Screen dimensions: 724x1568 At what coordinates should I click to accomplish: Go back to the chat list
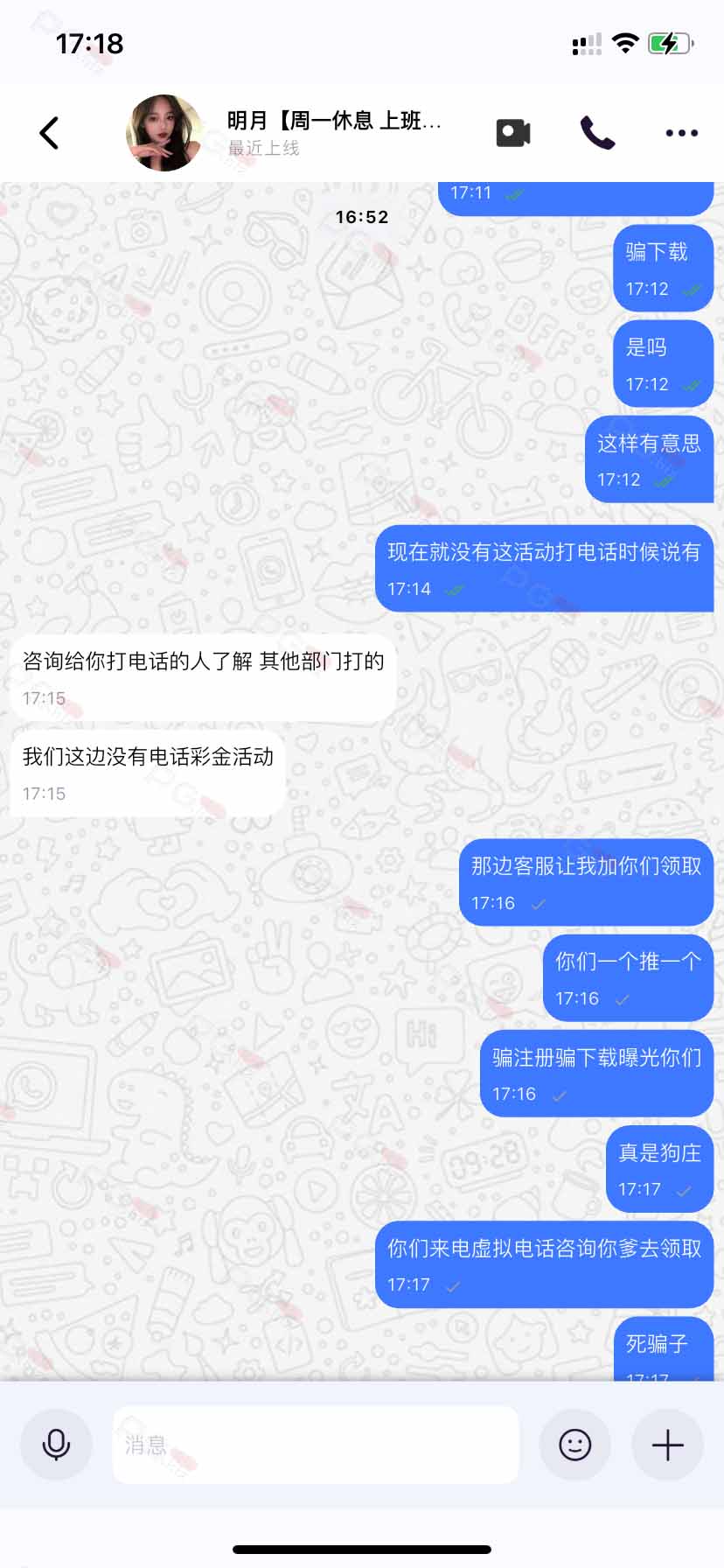(x=50, y=133)
